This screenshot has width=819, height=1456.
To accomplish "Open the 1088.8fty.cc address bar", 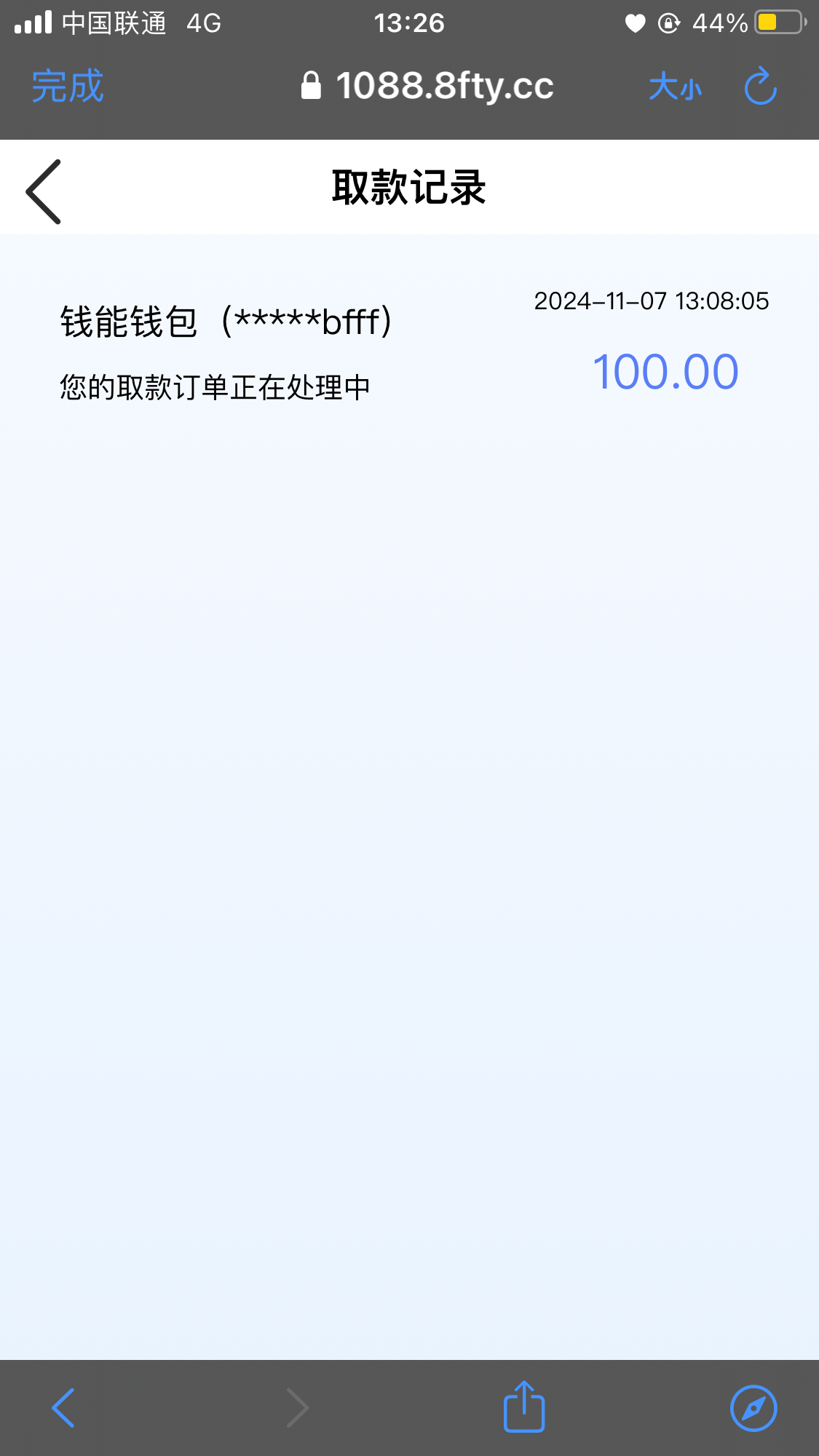I will (x=444, y=85).
